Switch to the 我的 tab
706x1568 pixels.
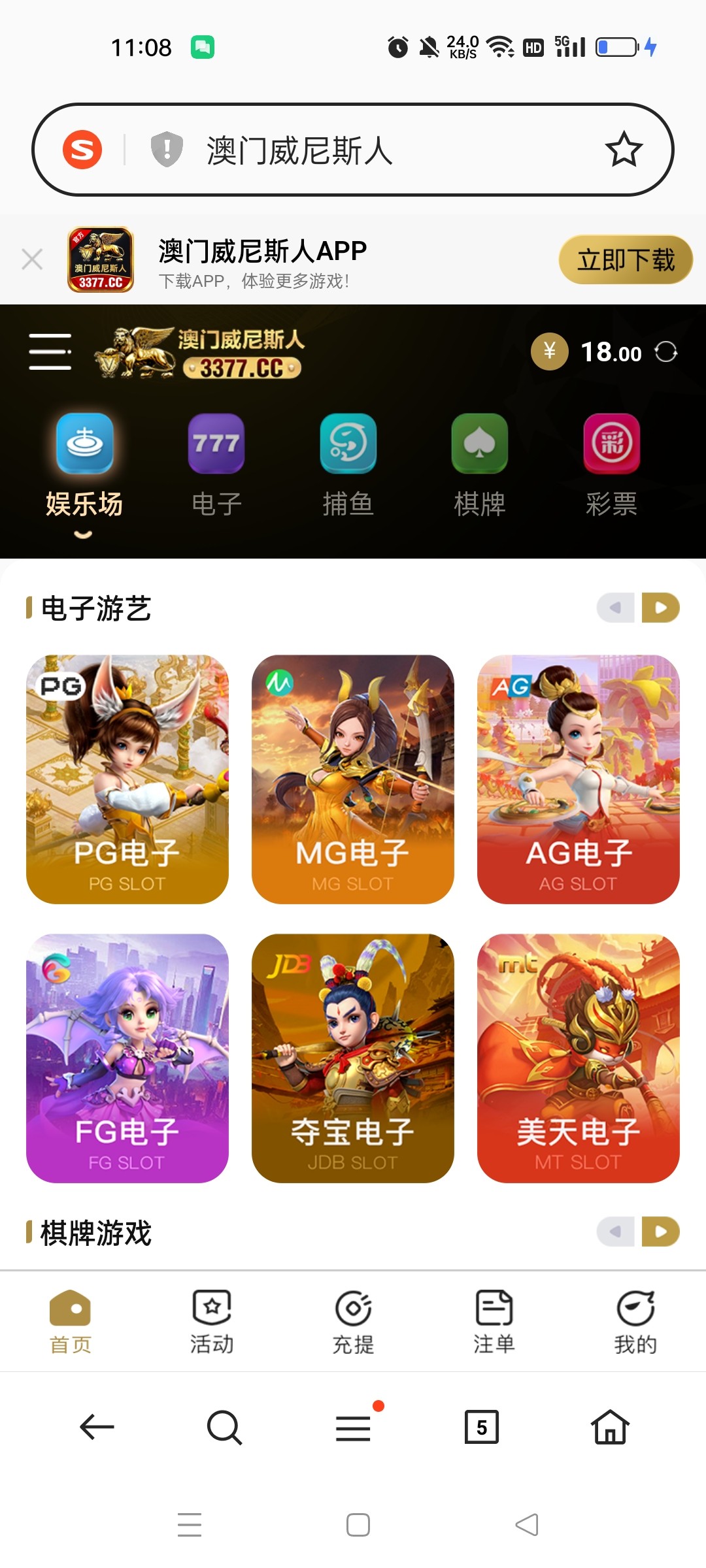point(635,1322)
